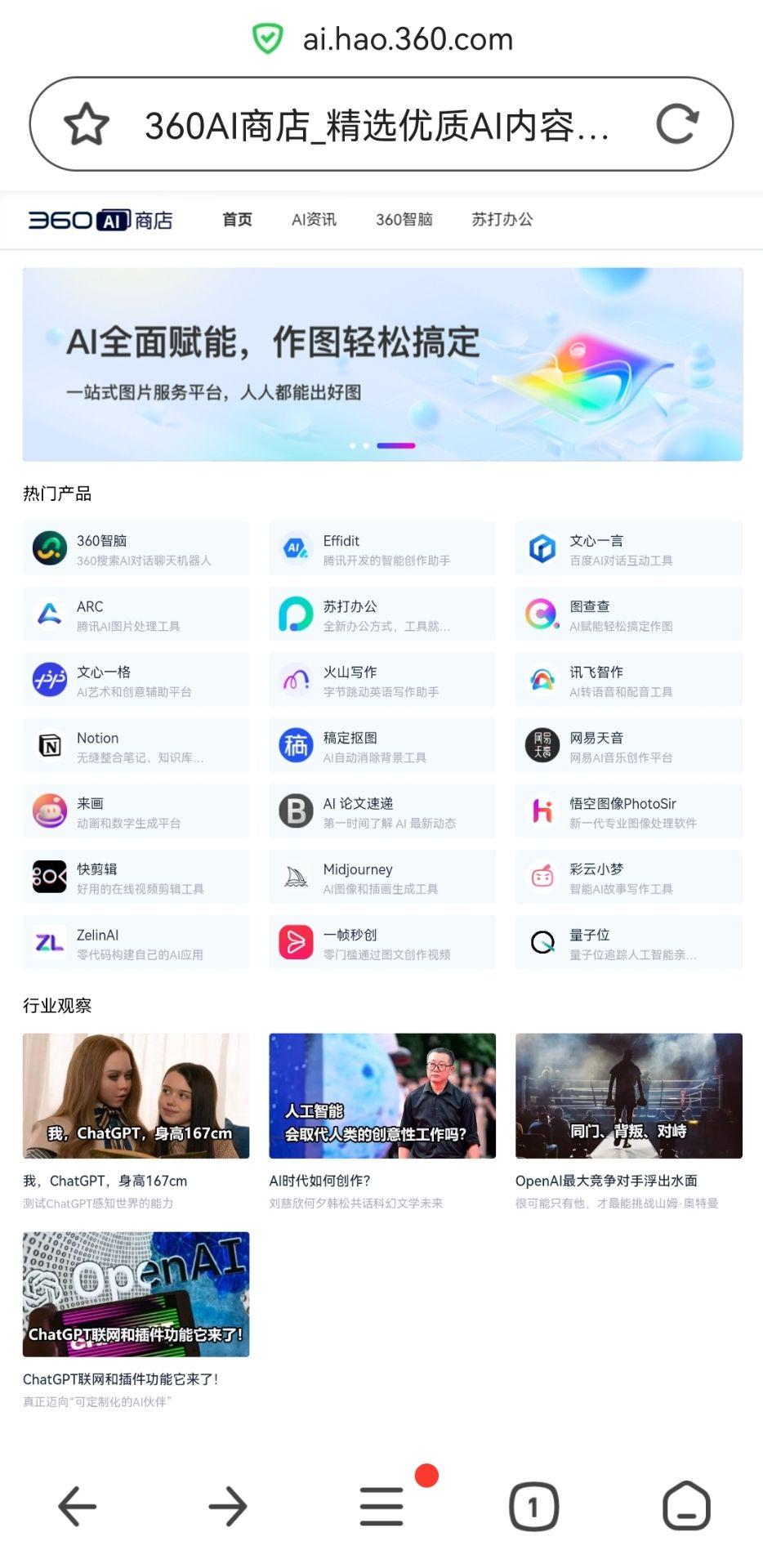
Task: Open the browser menu
Action: click(381, 1506)
